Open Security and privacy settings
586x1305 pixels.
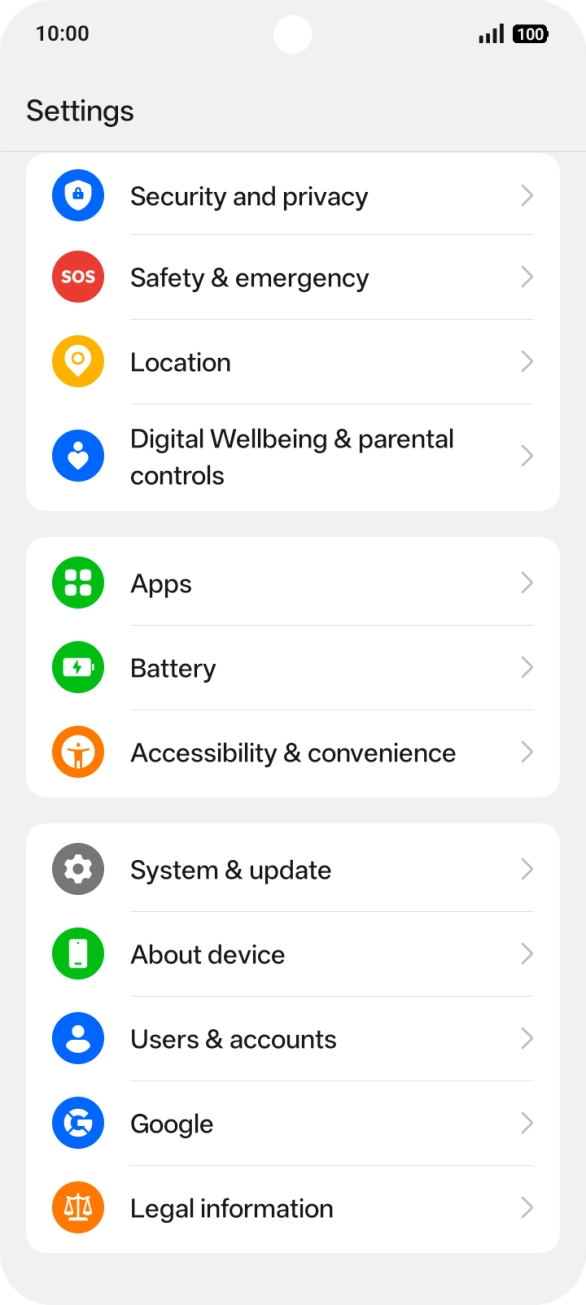coord(292,196)
